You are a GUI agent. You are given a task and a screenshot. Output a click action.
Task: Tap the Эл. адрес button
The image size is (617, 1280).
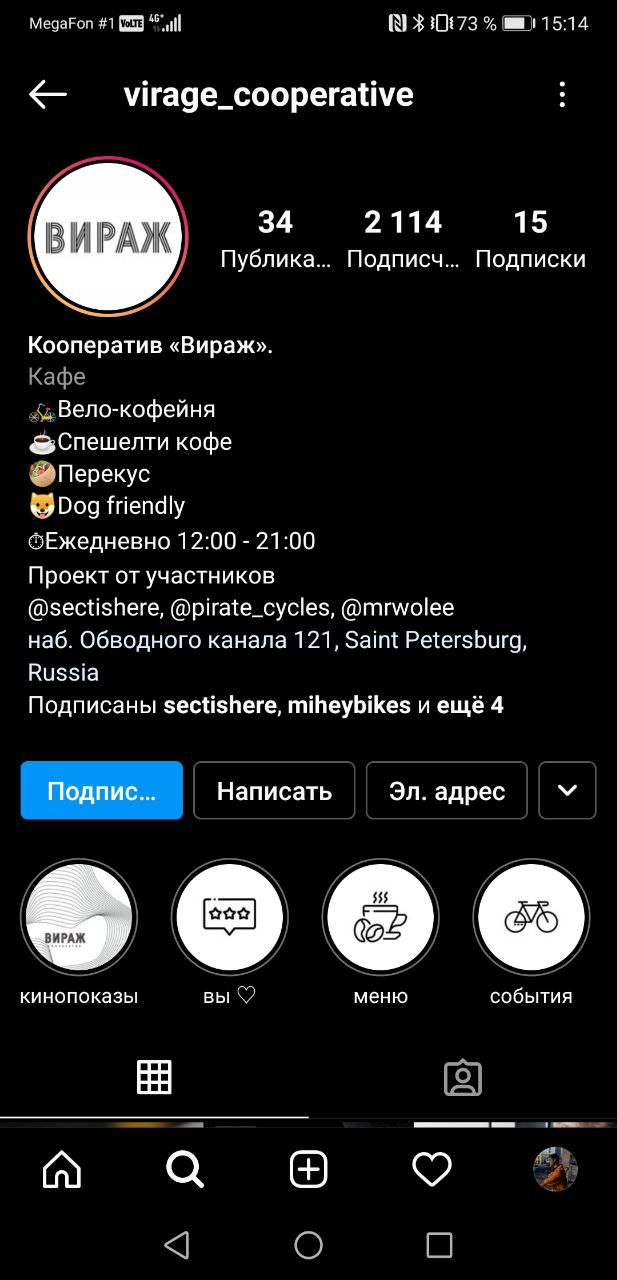[x=447, y=791]
